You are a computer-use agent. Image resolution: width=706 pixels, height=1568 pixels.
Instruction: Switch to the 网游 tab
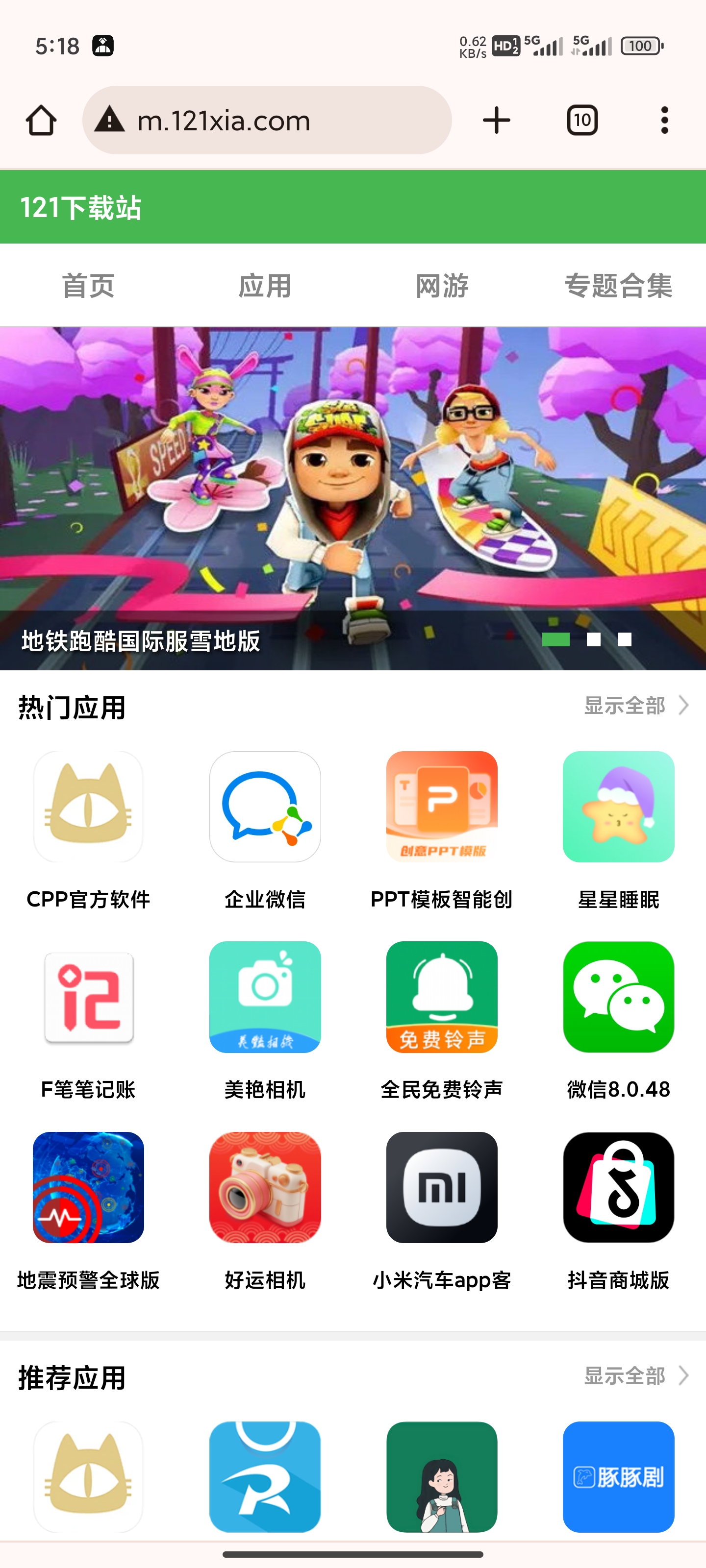point(442,285)
